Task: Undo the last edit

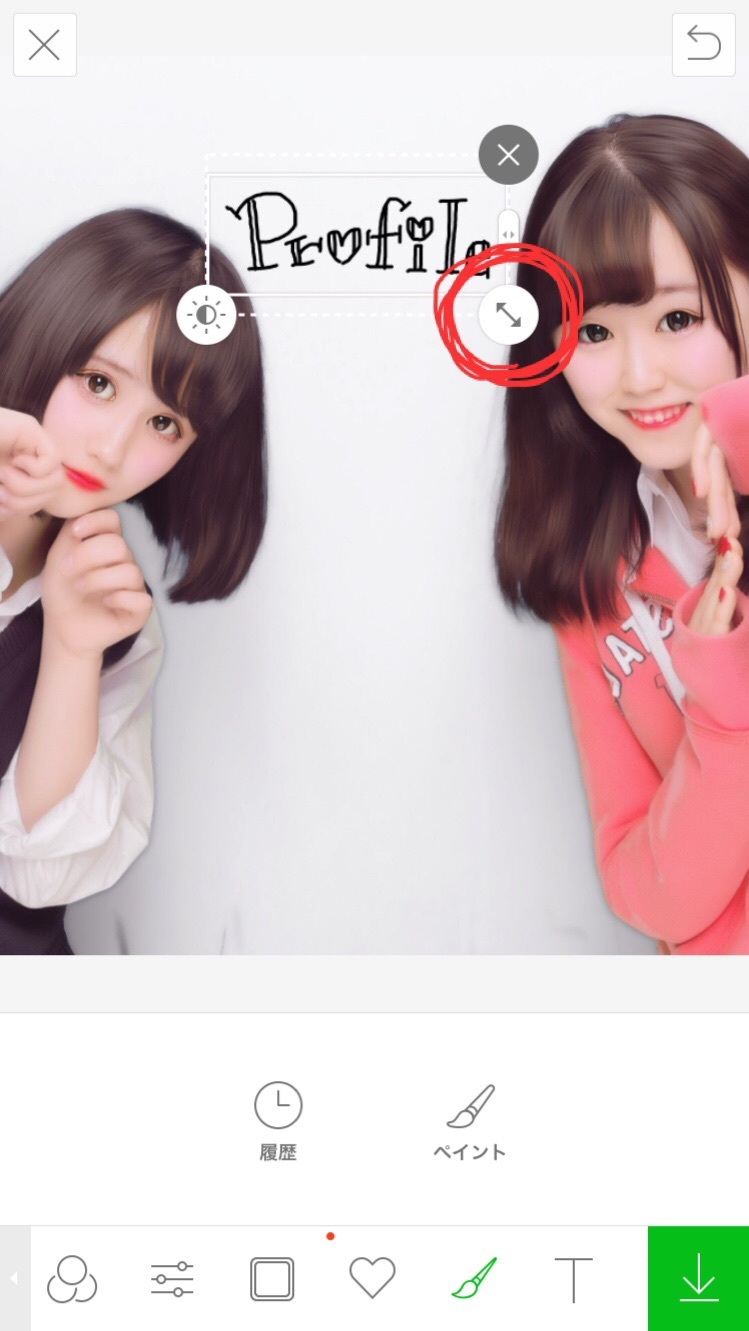Action: [x=703, y=45]
